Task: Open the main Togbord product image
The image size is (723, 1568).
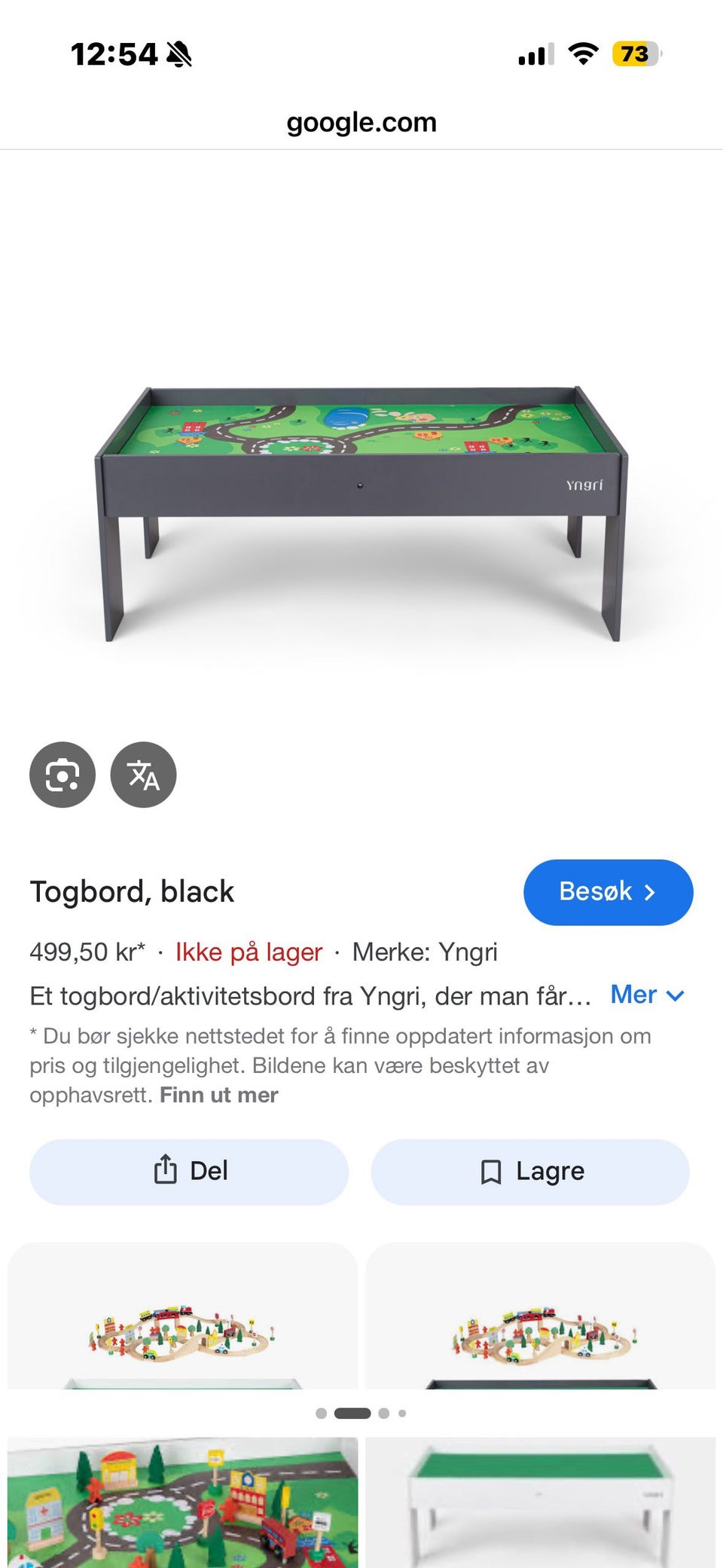Action: tap(361, 514)
